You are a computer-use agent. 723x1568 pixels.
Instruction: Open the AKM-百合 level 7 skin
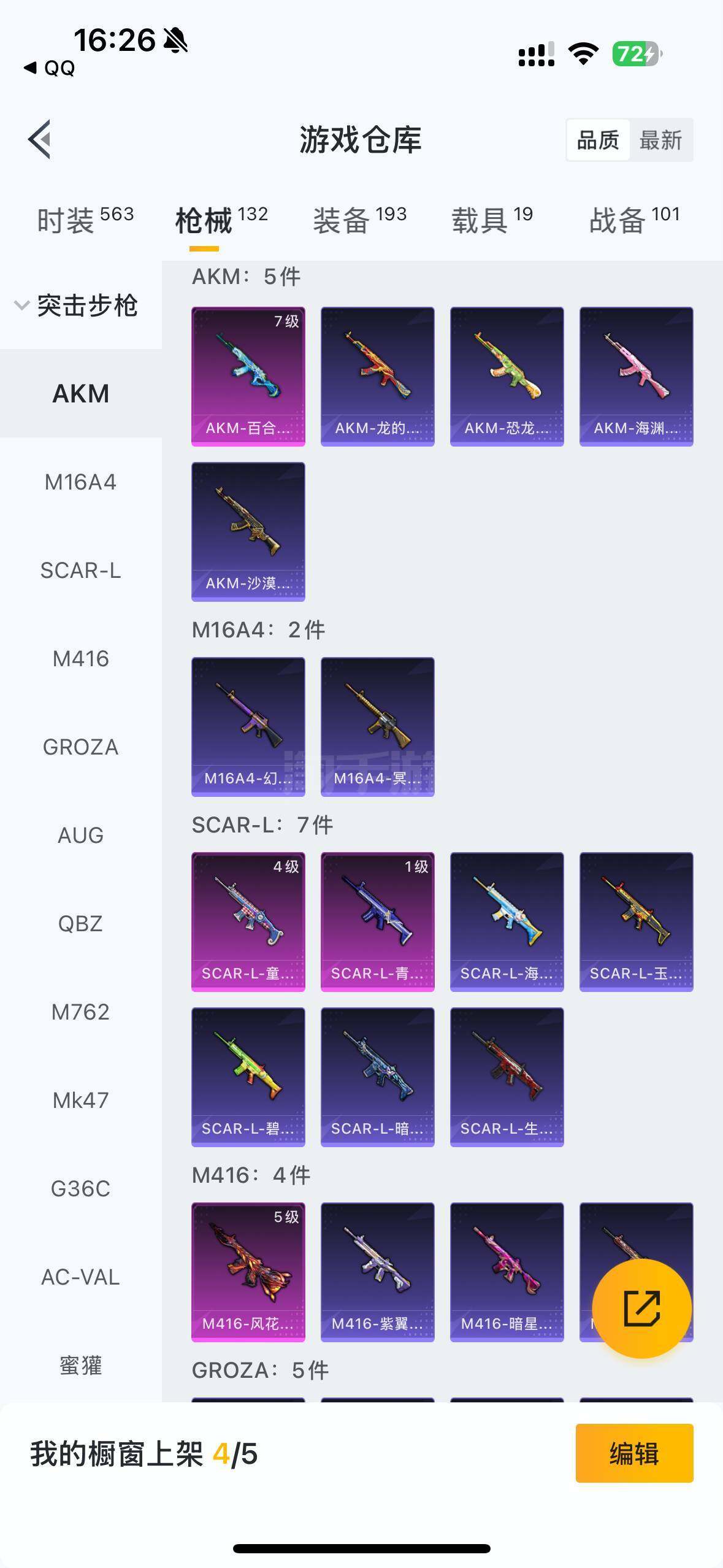248,377
